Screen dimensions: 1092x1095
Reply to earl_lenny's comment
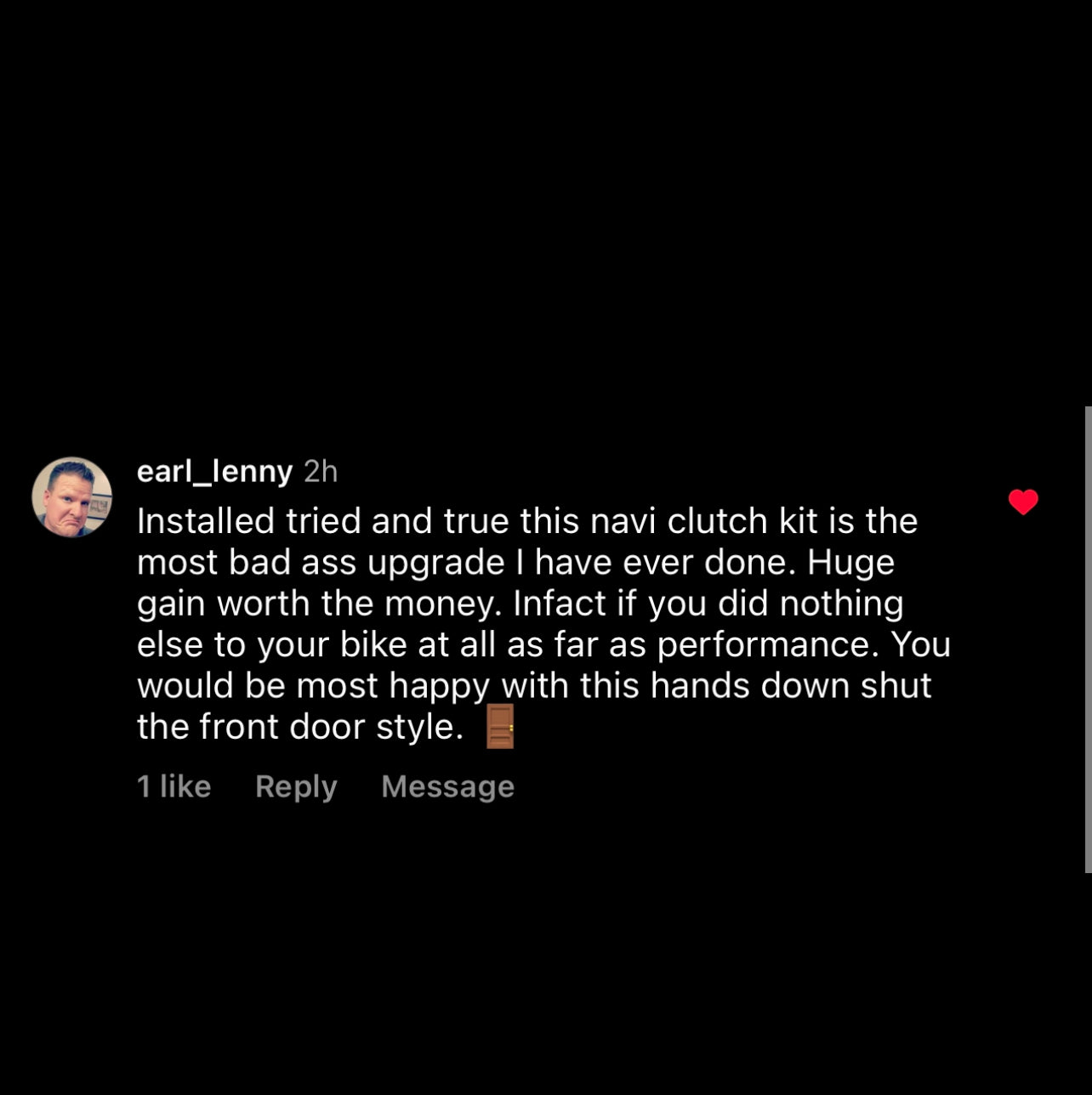pyautogui.click(x=296, y=786)
